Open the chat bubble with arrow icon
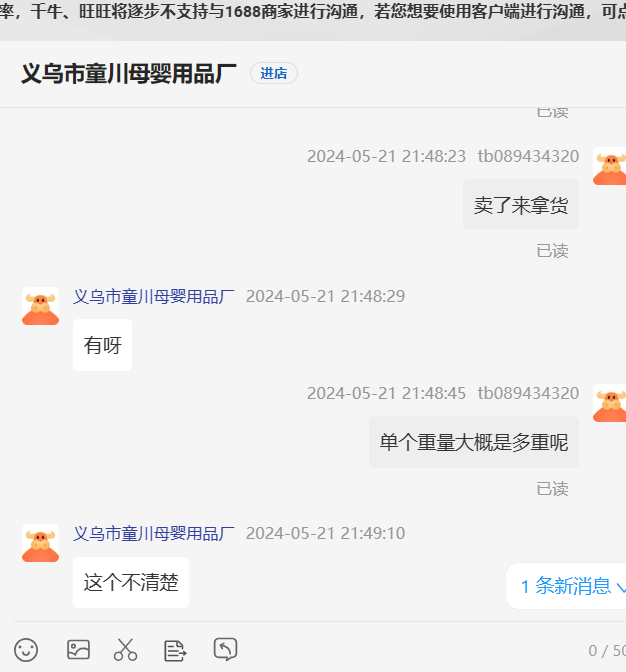Image resolution: width=626 pixels, height=672 pixels. [225, 650]
